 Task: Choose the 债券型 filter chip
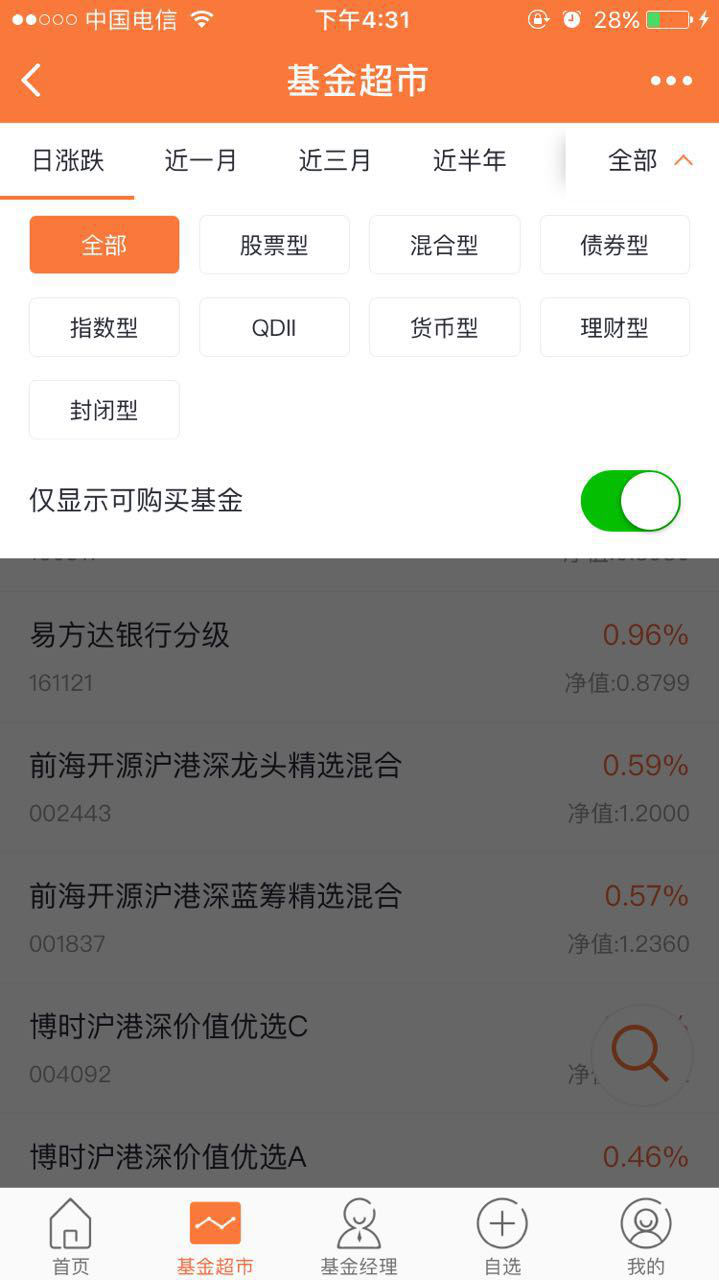coord(614,245)
